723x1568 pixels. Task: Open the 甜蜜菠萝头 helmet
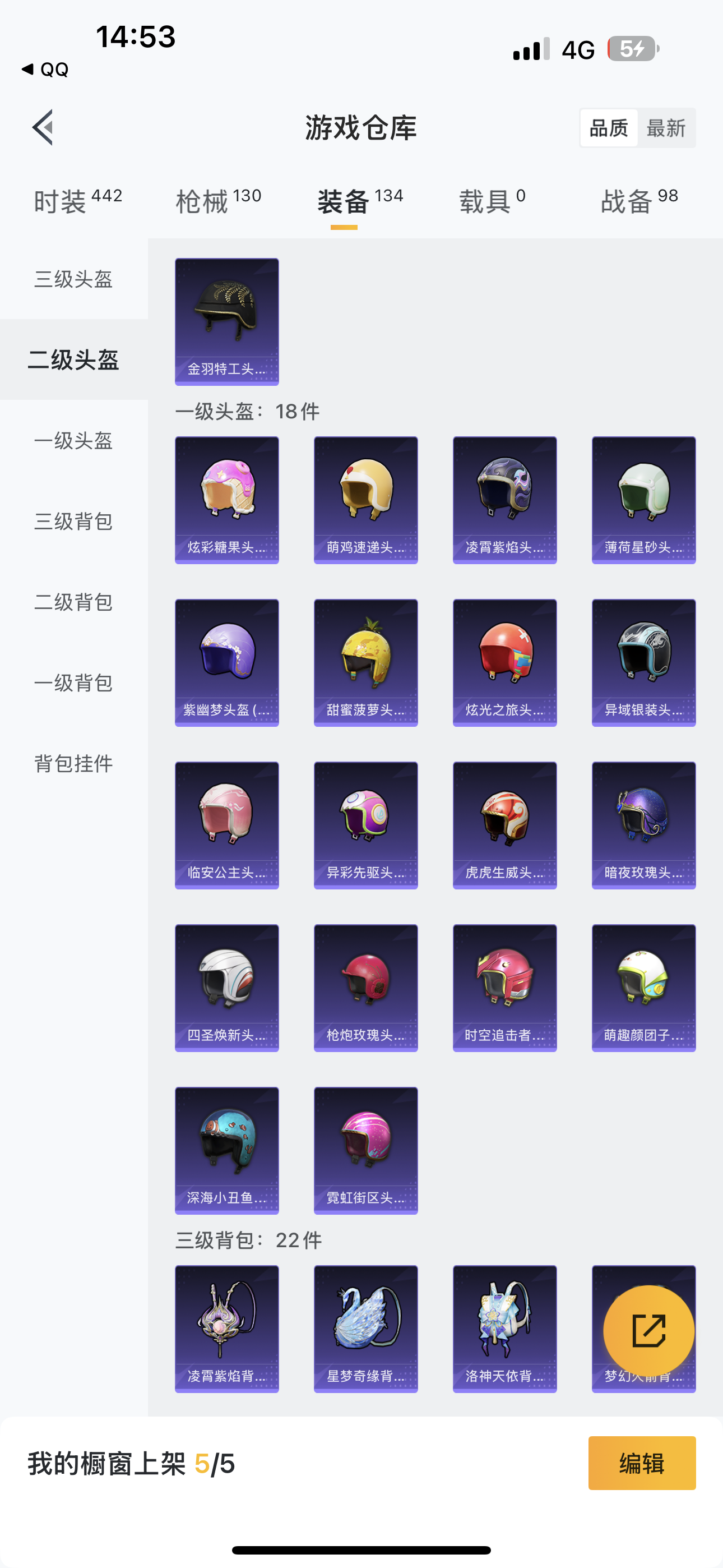click(x=366, y=662)
